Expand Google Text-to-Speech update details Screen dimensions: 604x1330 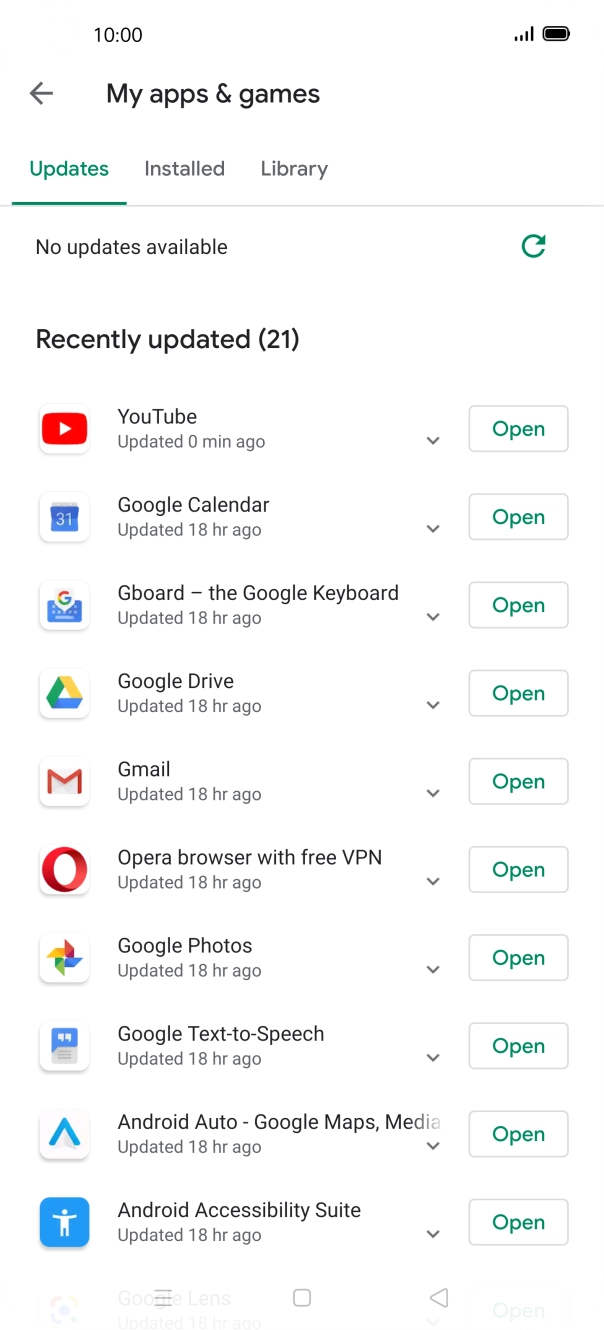[x=433, y=1058]
